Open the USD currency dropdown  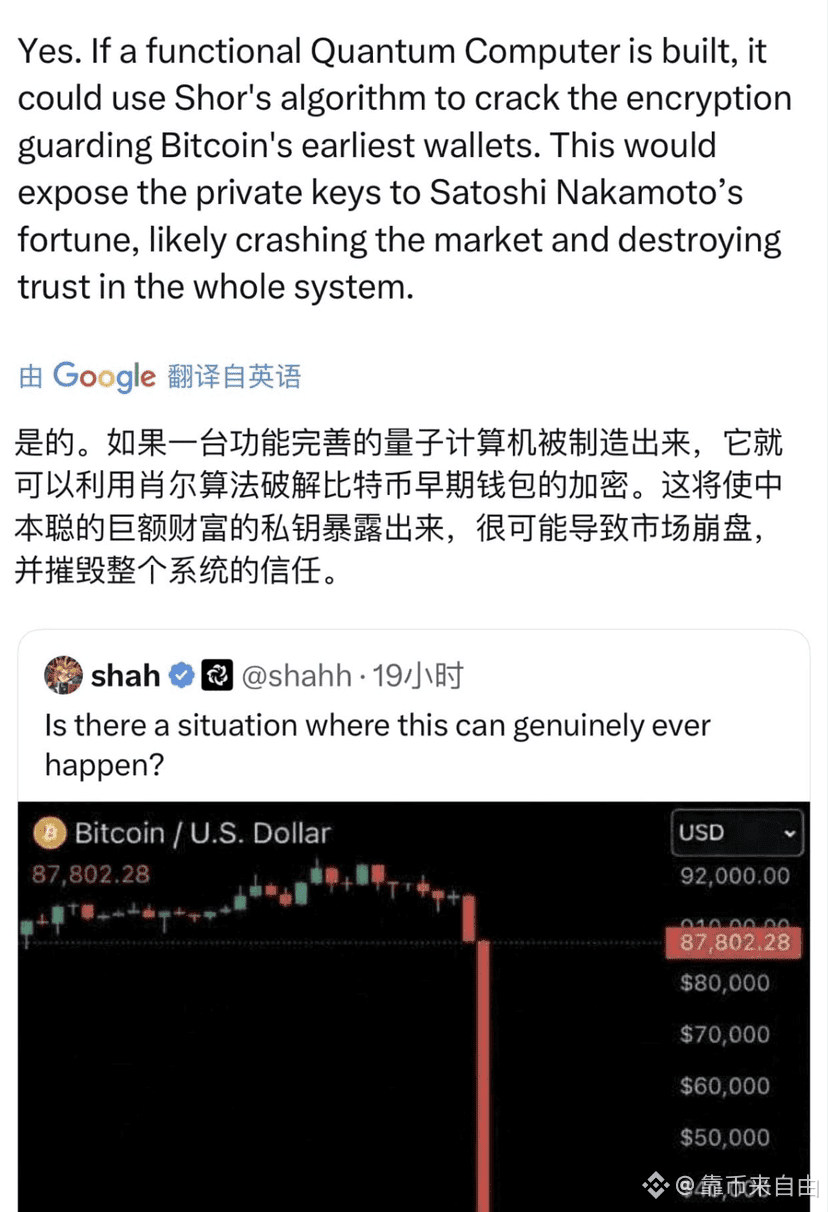(x=737, y=833)
